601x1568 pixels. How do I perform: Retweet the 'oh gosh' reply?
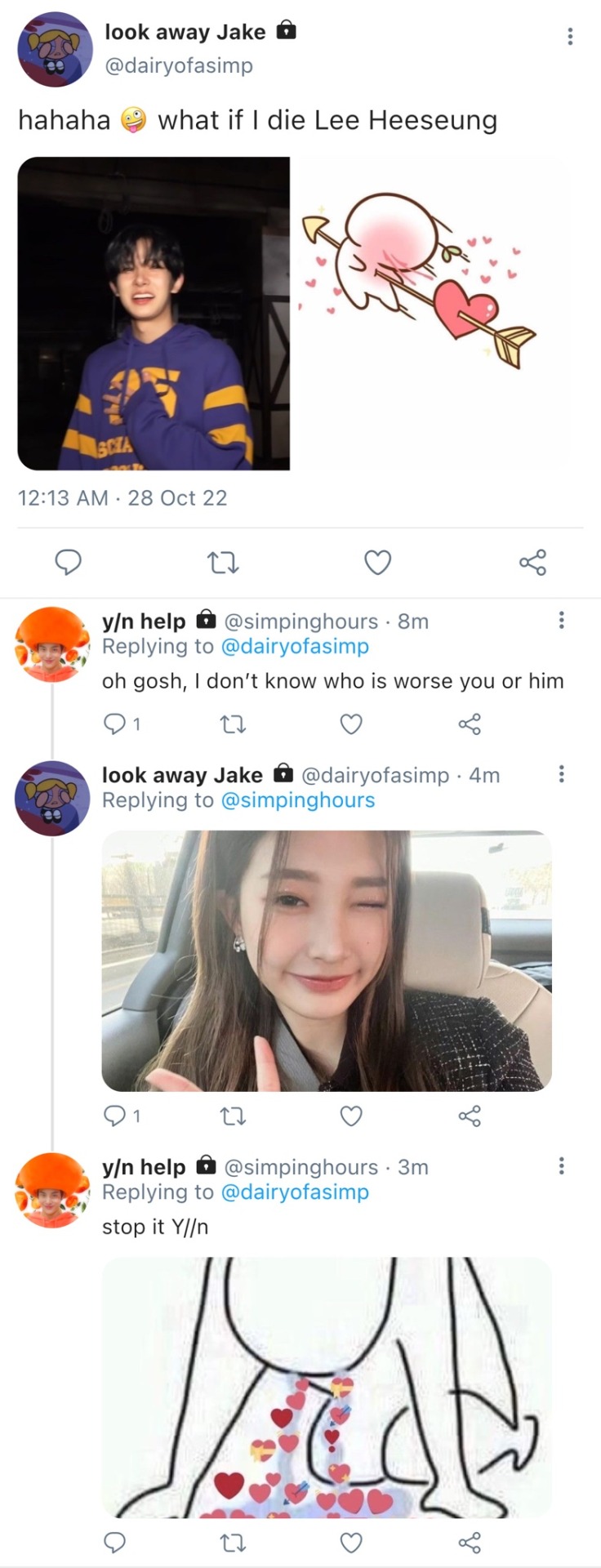234,724
